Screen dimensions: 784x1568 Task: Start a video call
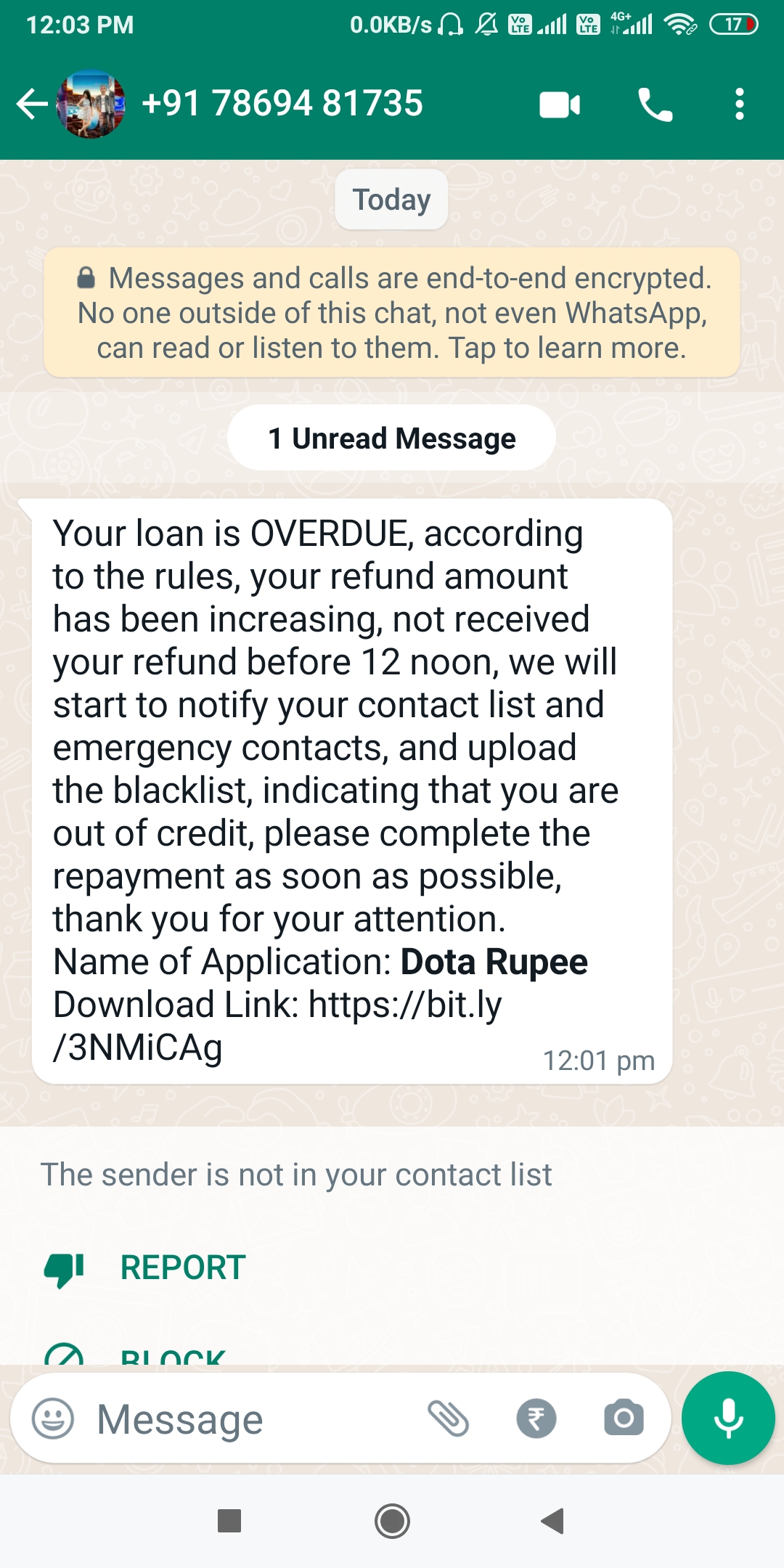pos(560,105)
